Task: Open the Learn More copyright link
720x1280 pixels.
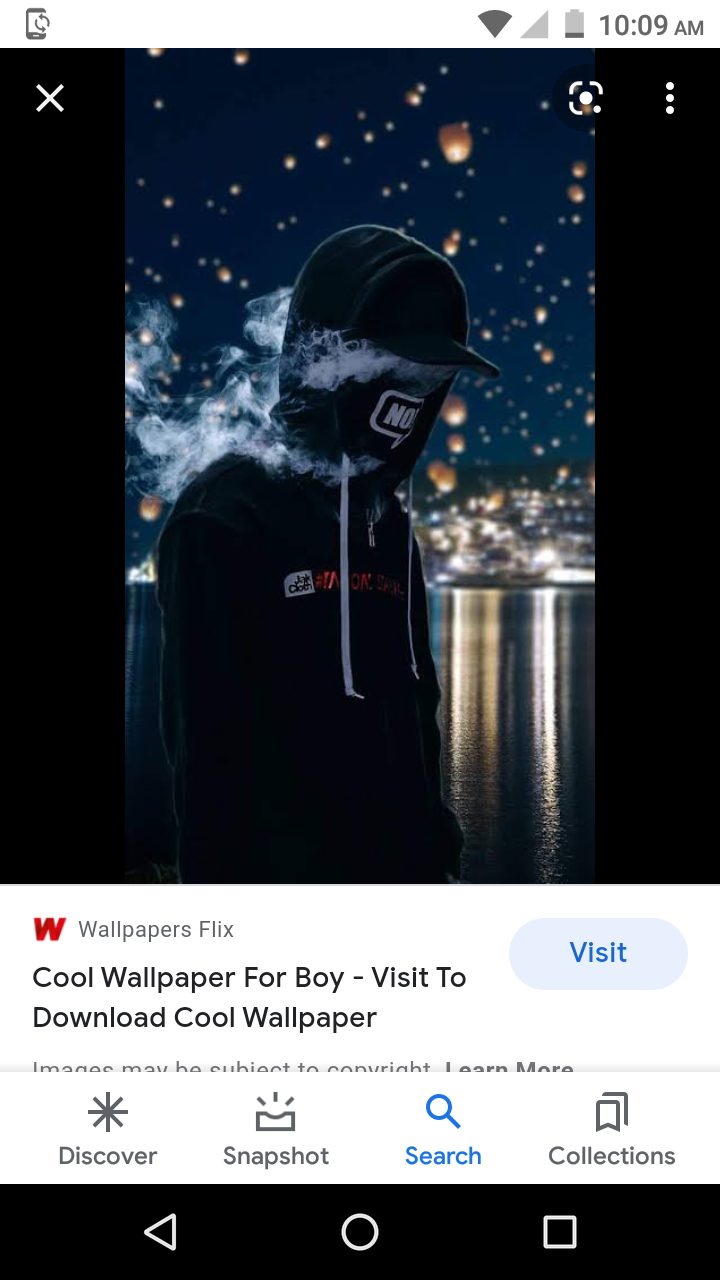Action: [x=509, y=1067]
